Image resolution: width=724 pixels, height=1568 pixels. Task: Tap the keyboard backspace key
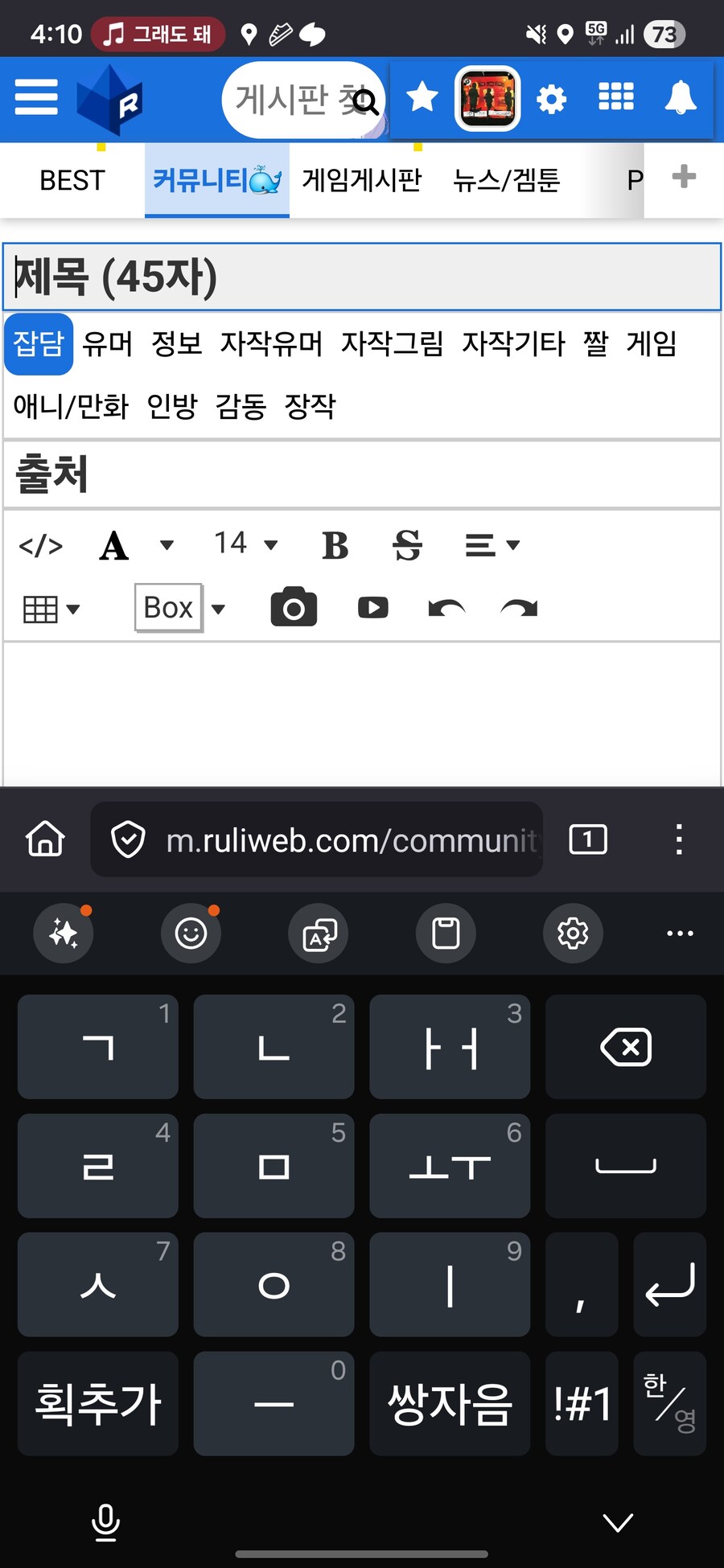(626, 1047)
